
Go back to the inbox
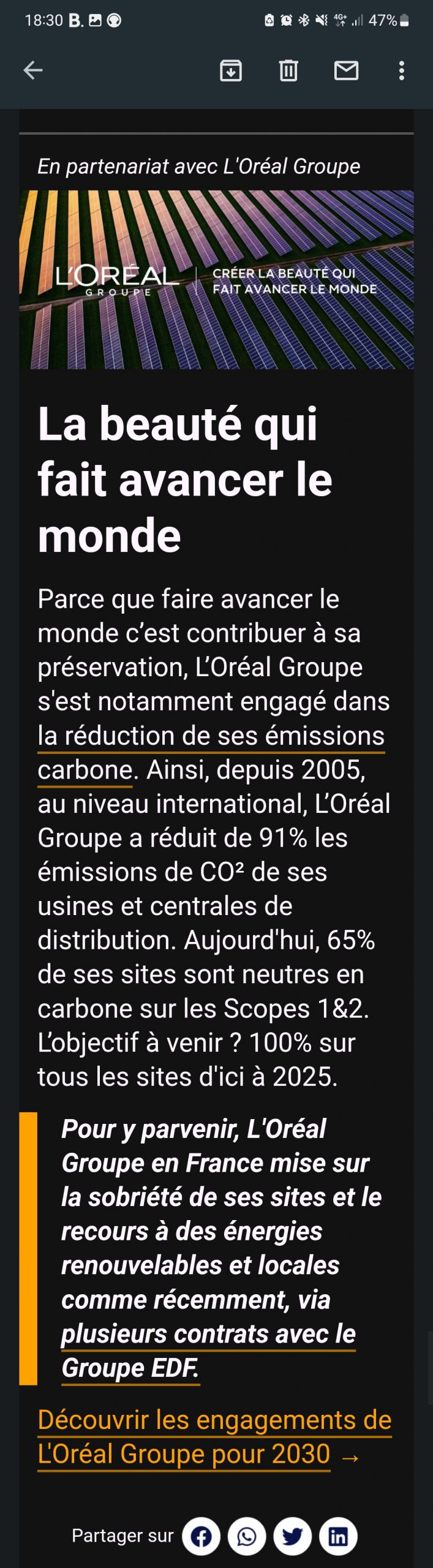click(x=33, y=70)
